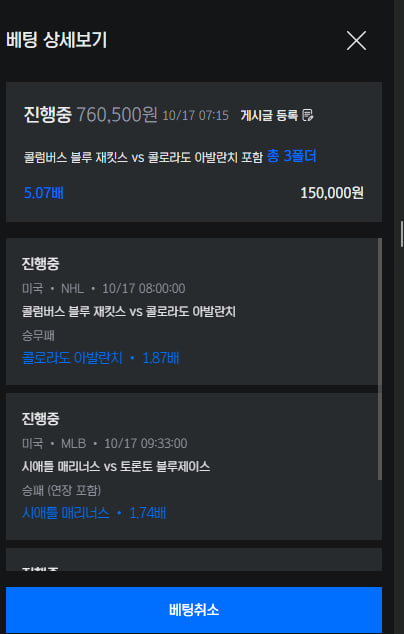Cancel the bet with 베팅취소

194,610
